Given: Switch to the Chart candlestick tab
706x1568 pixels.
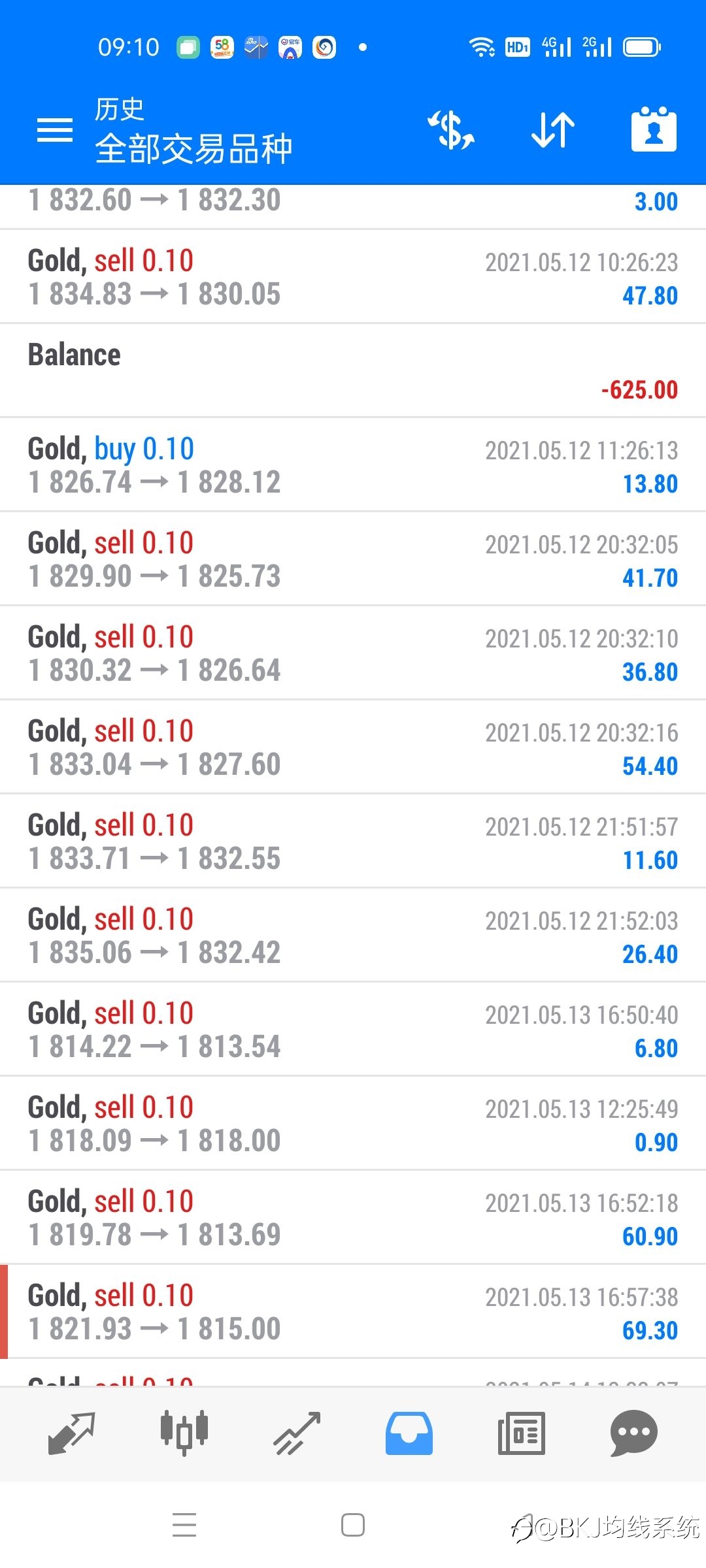Looking at the screenshot, I should tap(184, 1433).
